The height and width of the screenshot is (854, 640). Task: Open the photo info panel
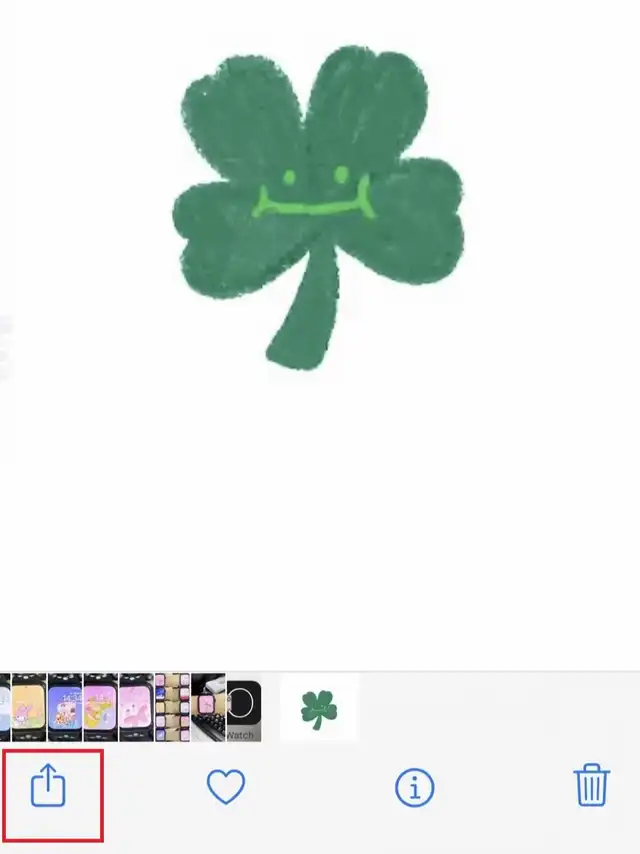pyautogui.click(x=414, y=788)
